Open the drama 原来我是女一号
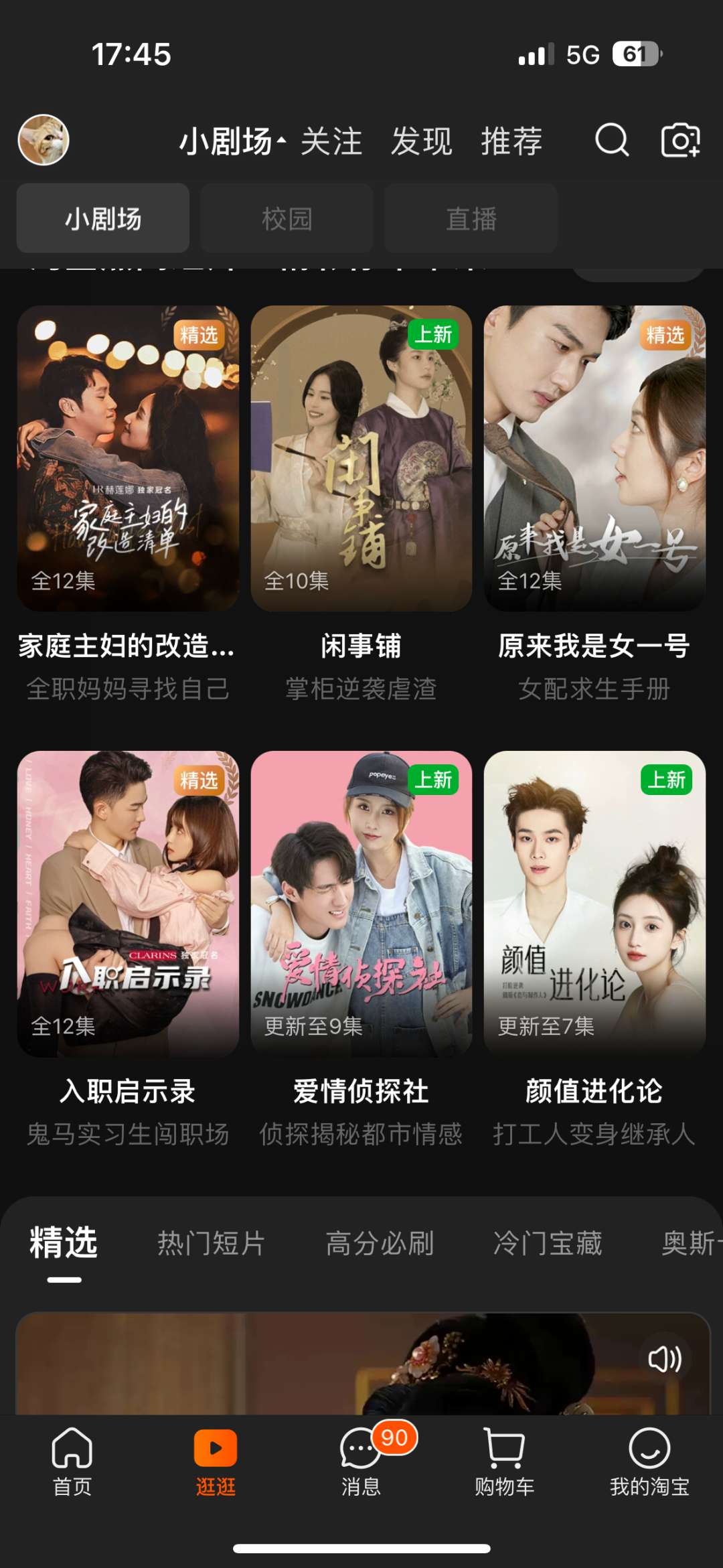Screen dimensions: 723x1568 pos(594,459)
